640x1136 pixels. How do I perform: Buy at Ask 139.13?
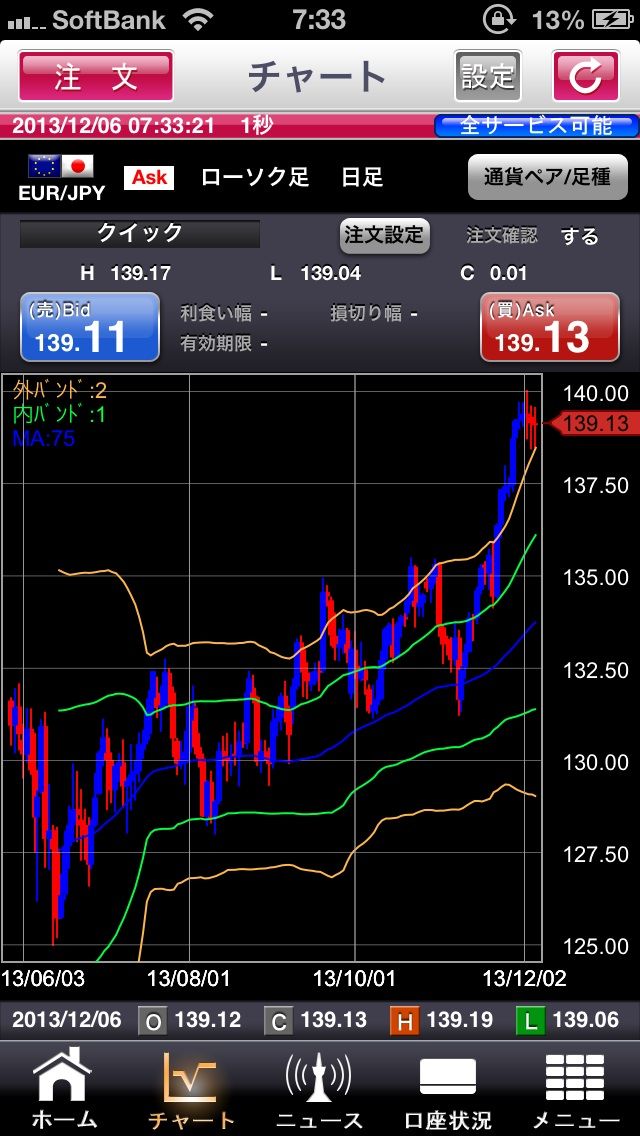[550, 327]
